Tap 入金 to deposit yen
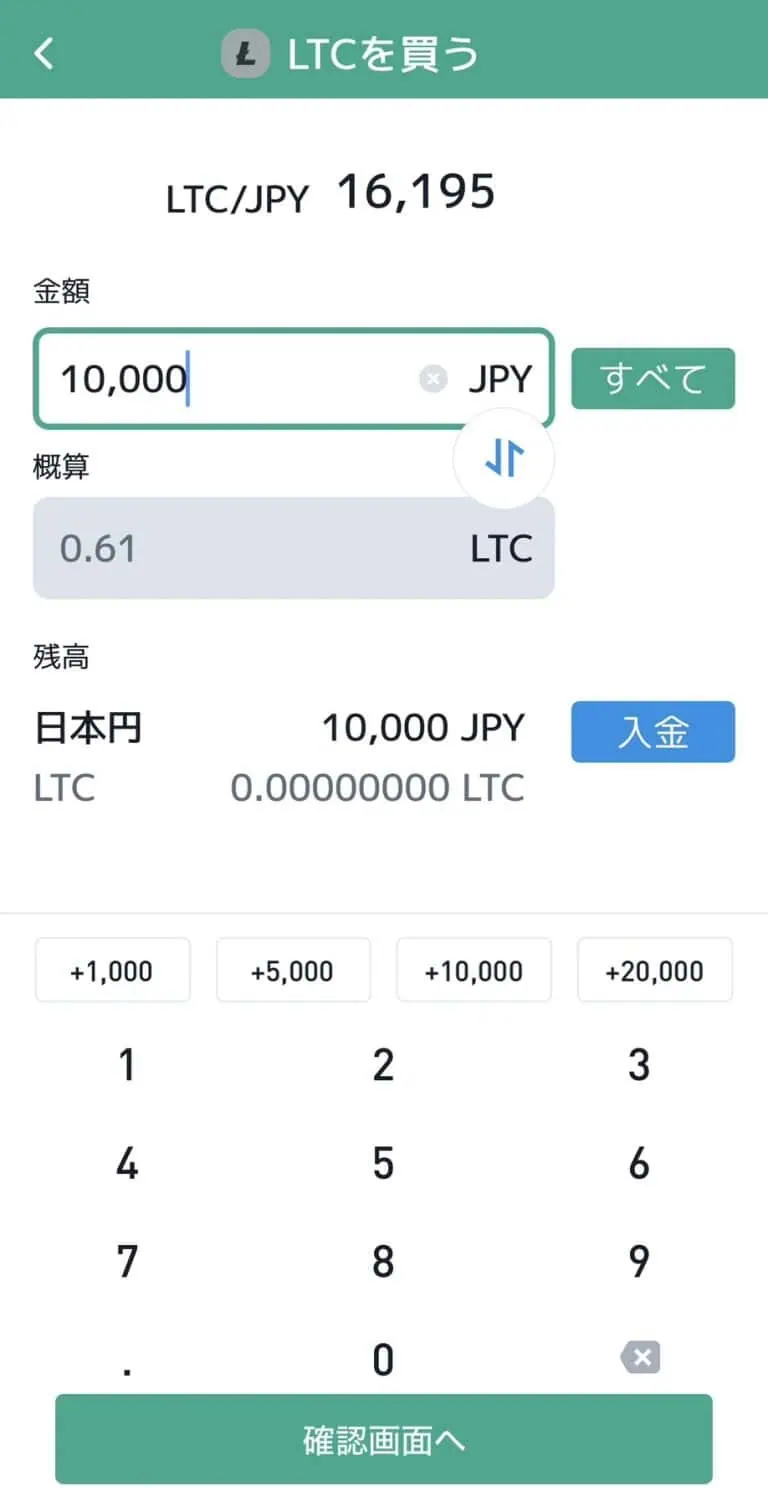 [653, 732]
